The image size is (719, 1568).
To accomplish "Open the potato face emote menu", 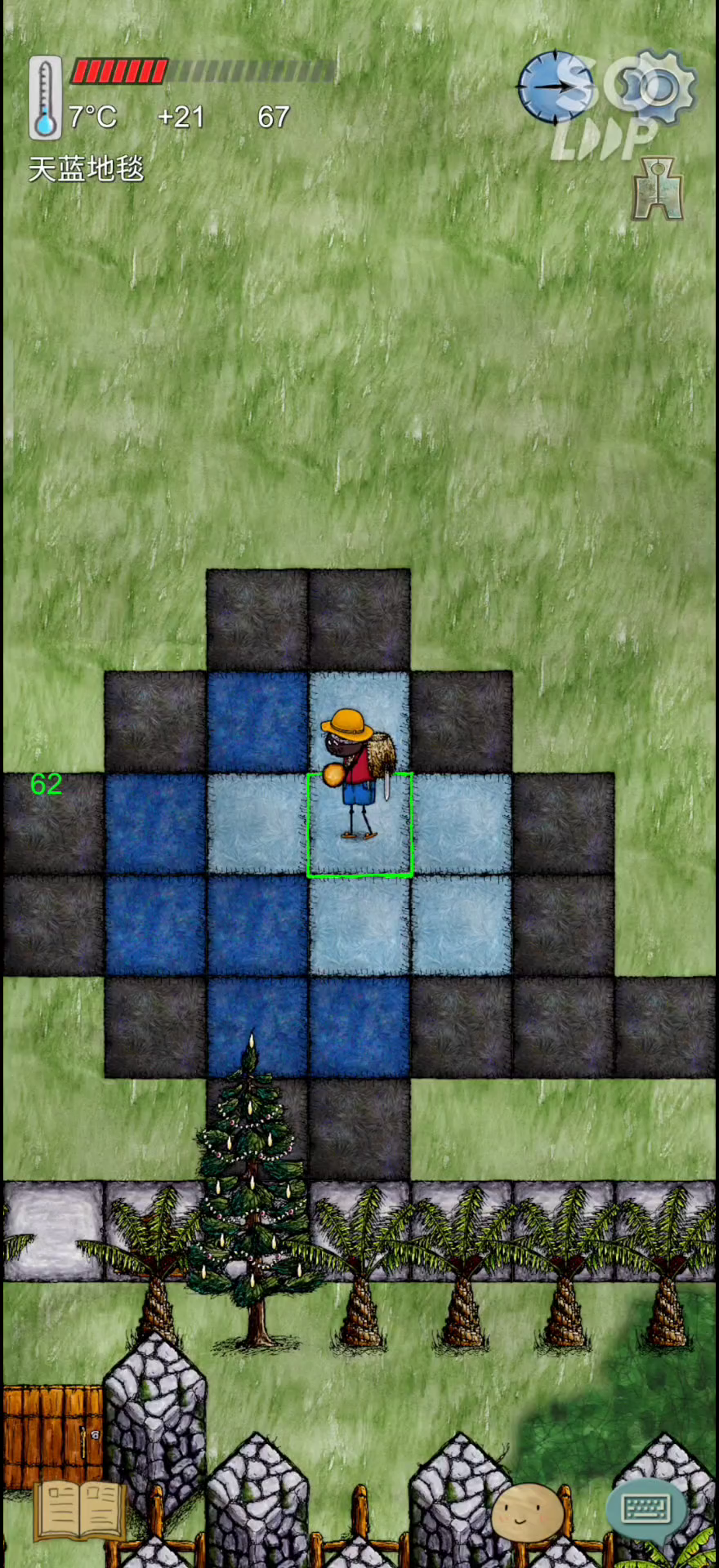I will pyautogui.click(x=528, y=1512).
